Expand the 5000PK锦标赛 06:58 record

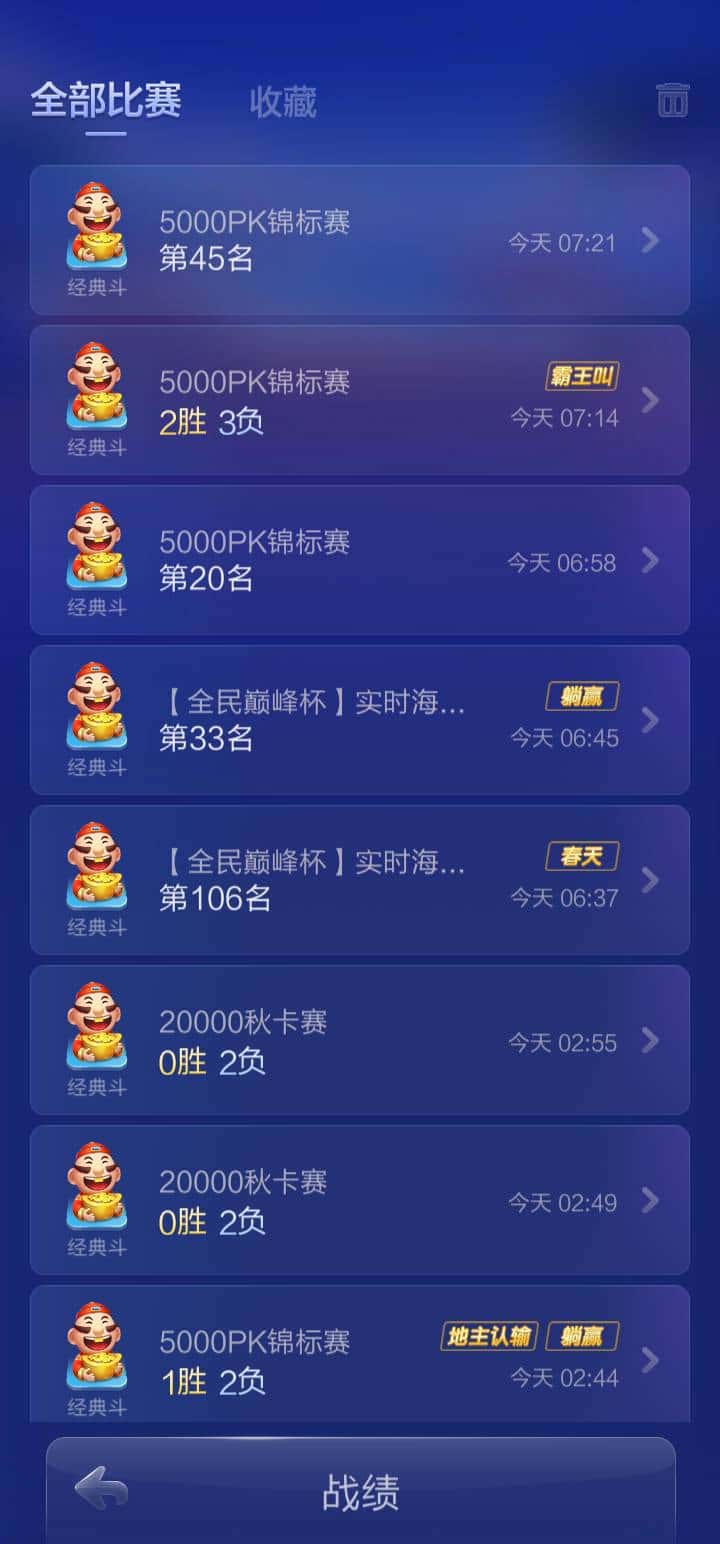coord(651,560)
